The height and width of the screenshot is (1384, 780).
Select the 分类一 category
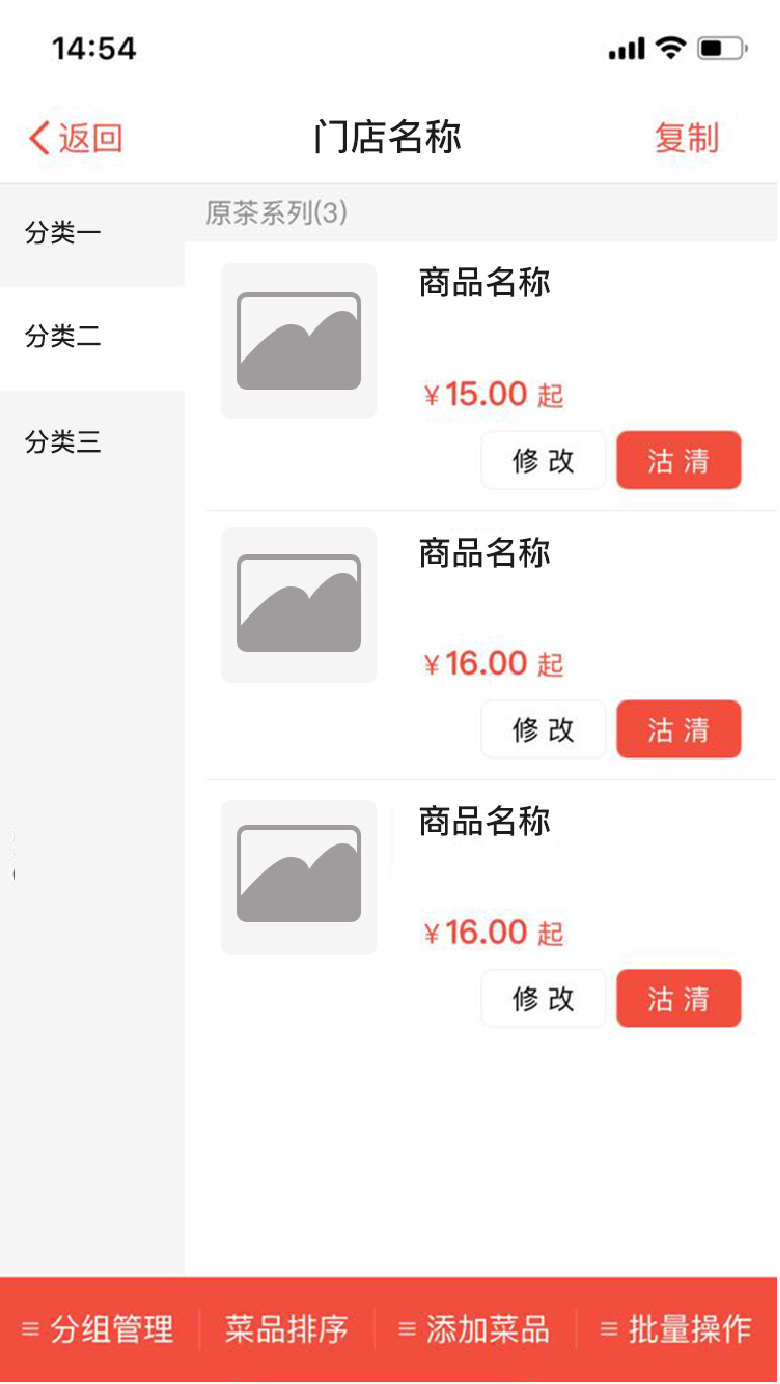[92, 234]
